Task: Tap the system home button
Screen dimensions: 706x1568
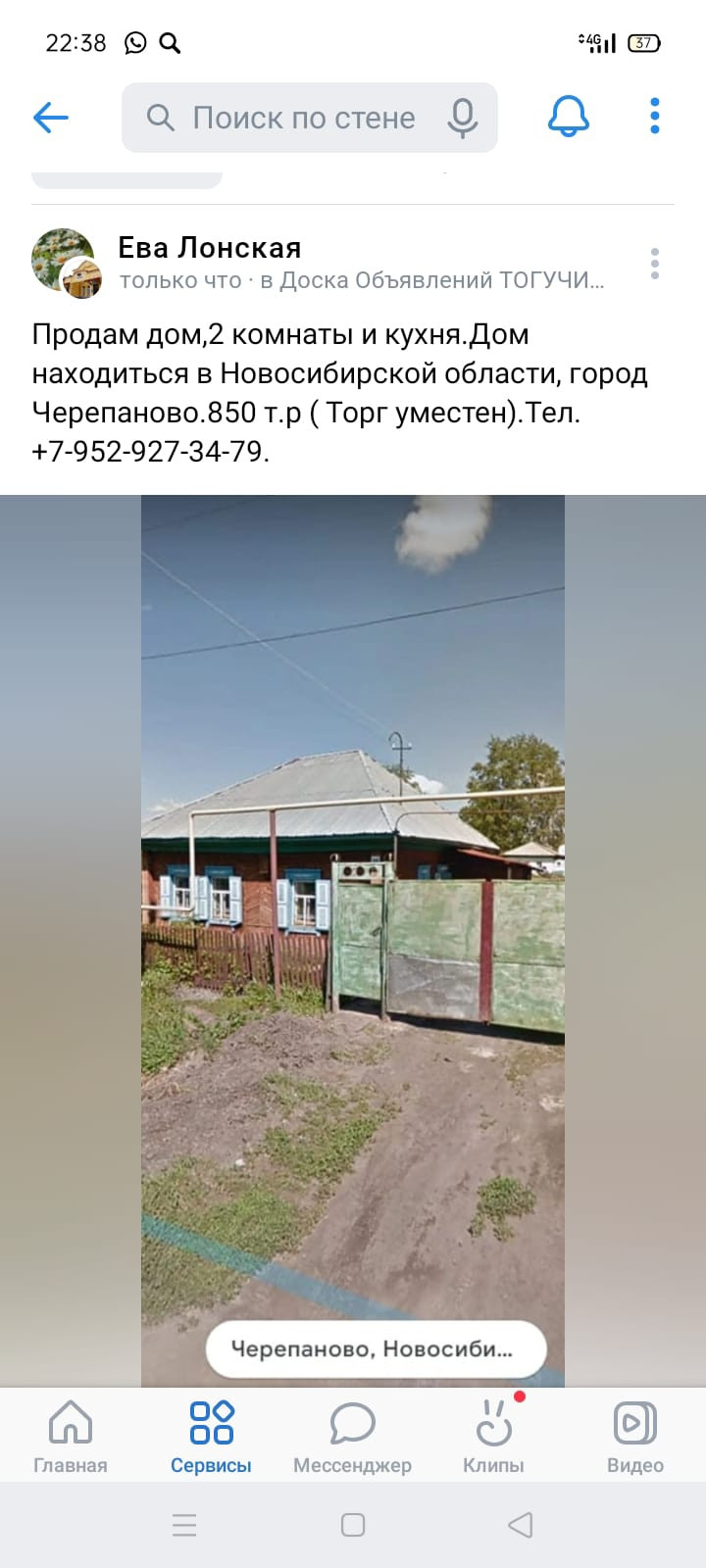Action: pos(353,1525)
